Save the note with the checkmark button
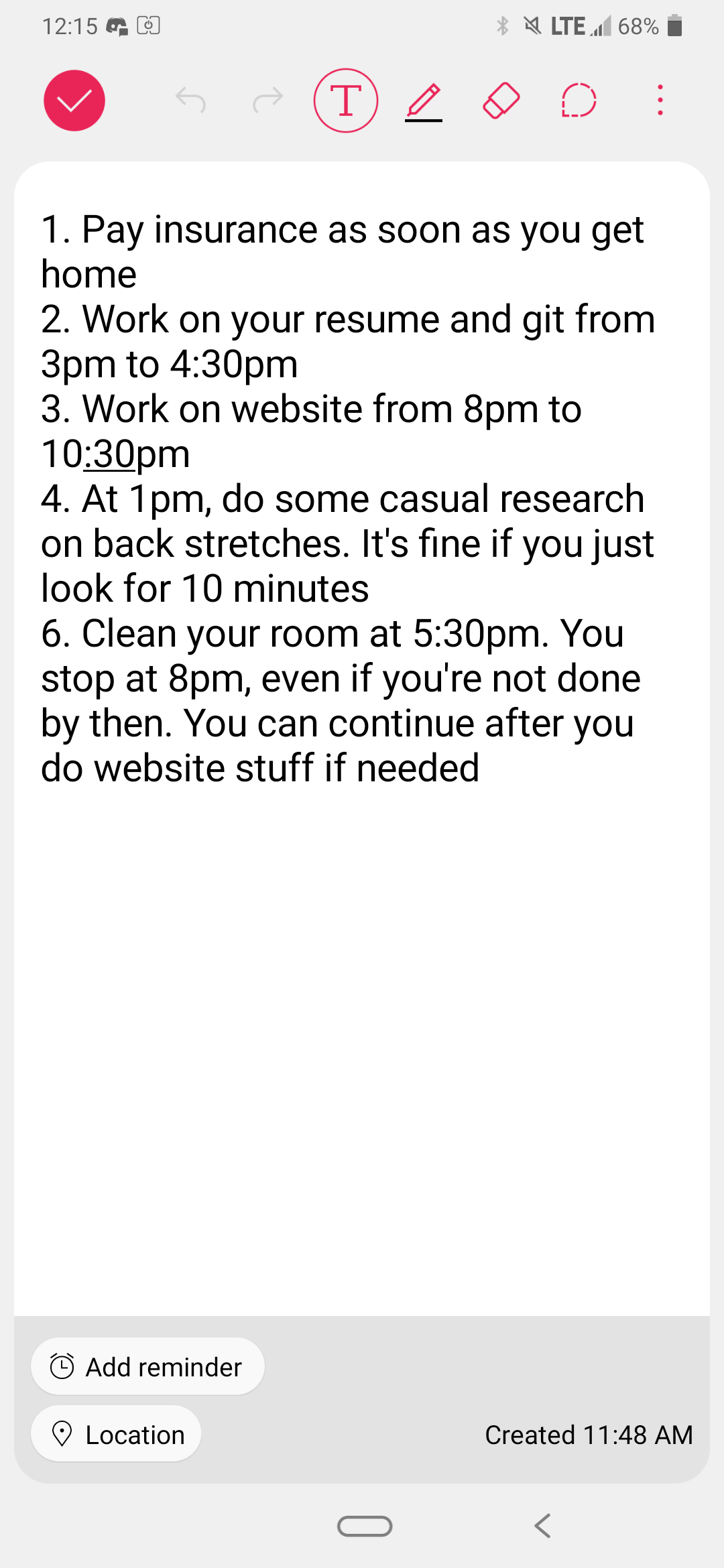Image resolution: width=724 pixels, height=1568 pixels. coord(74,101)
